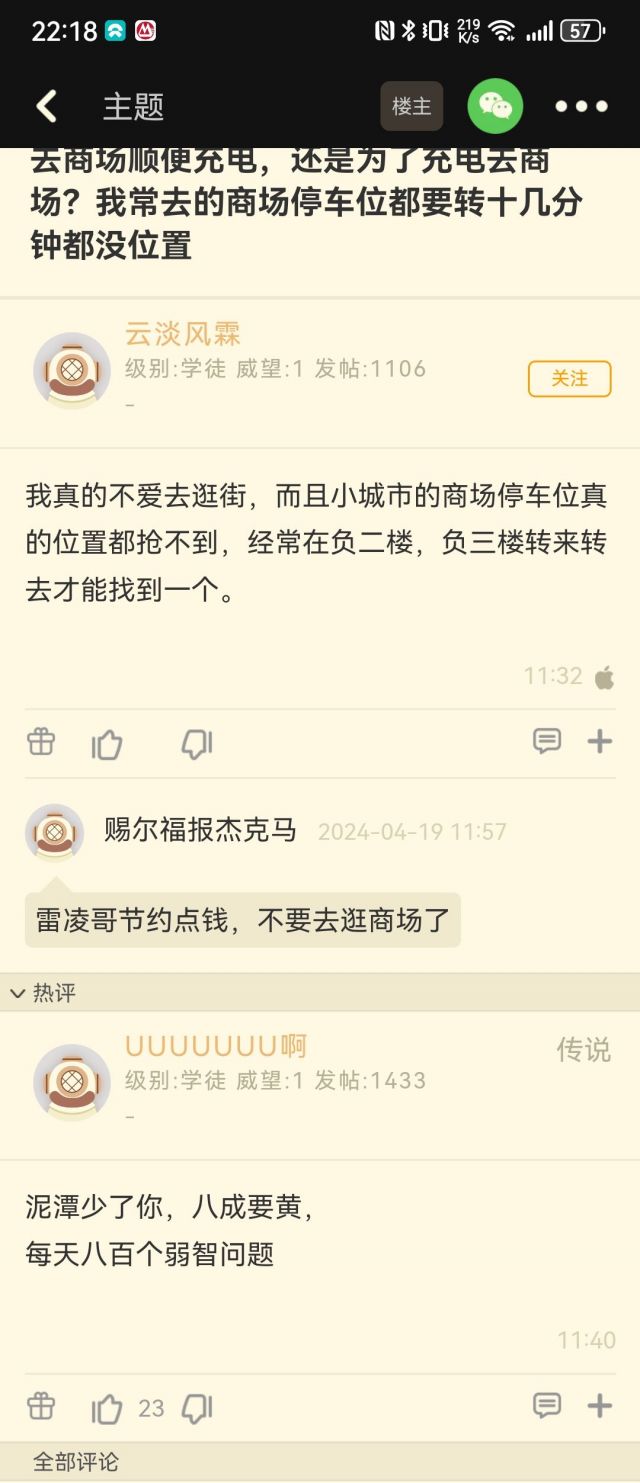Share the thread via the WeChat icon
The image size is (640, 1483).
pyautogui.click(x=495, y=106)
